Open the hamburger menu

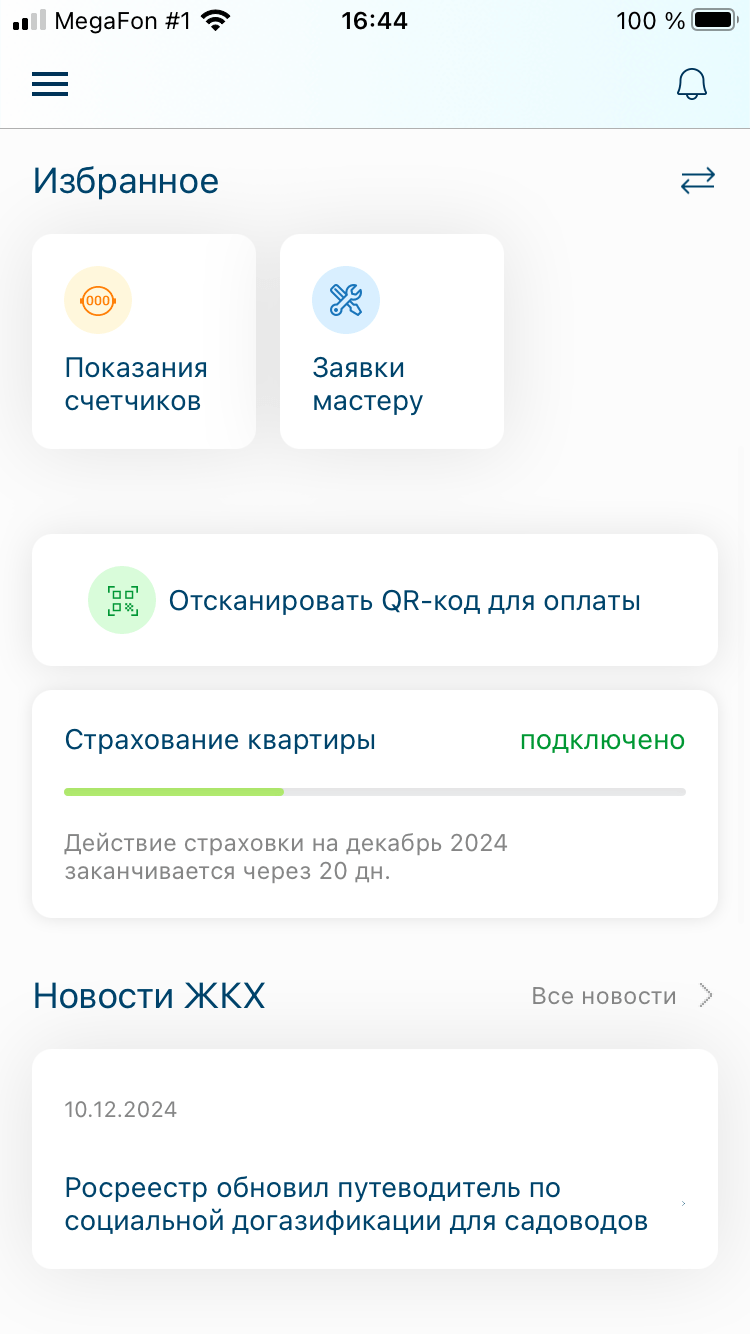coord(50,85)
